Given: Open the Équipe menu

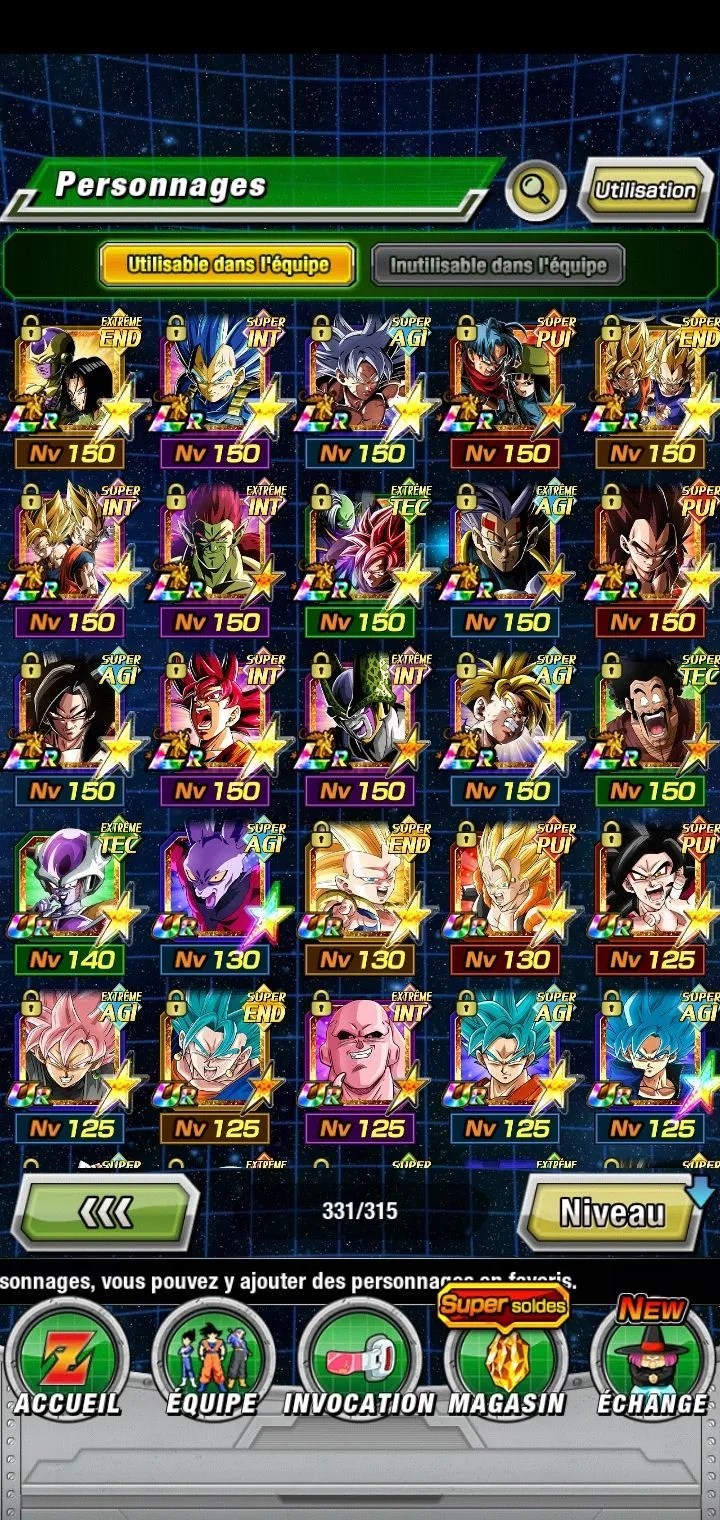Looking at the screenshot, I should (212, 1360).
